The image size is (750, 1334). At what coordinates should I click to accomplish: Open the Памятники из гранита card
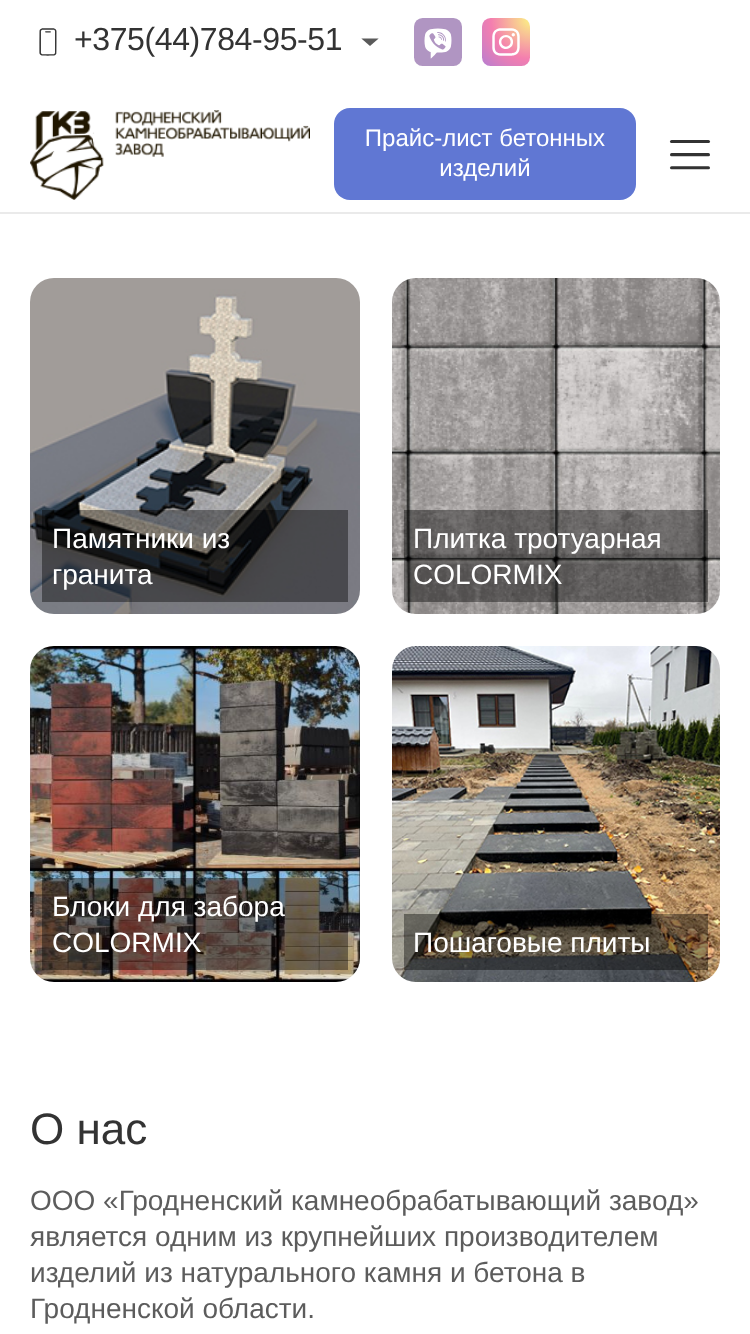pyautogui.click(x=195, y=446)
